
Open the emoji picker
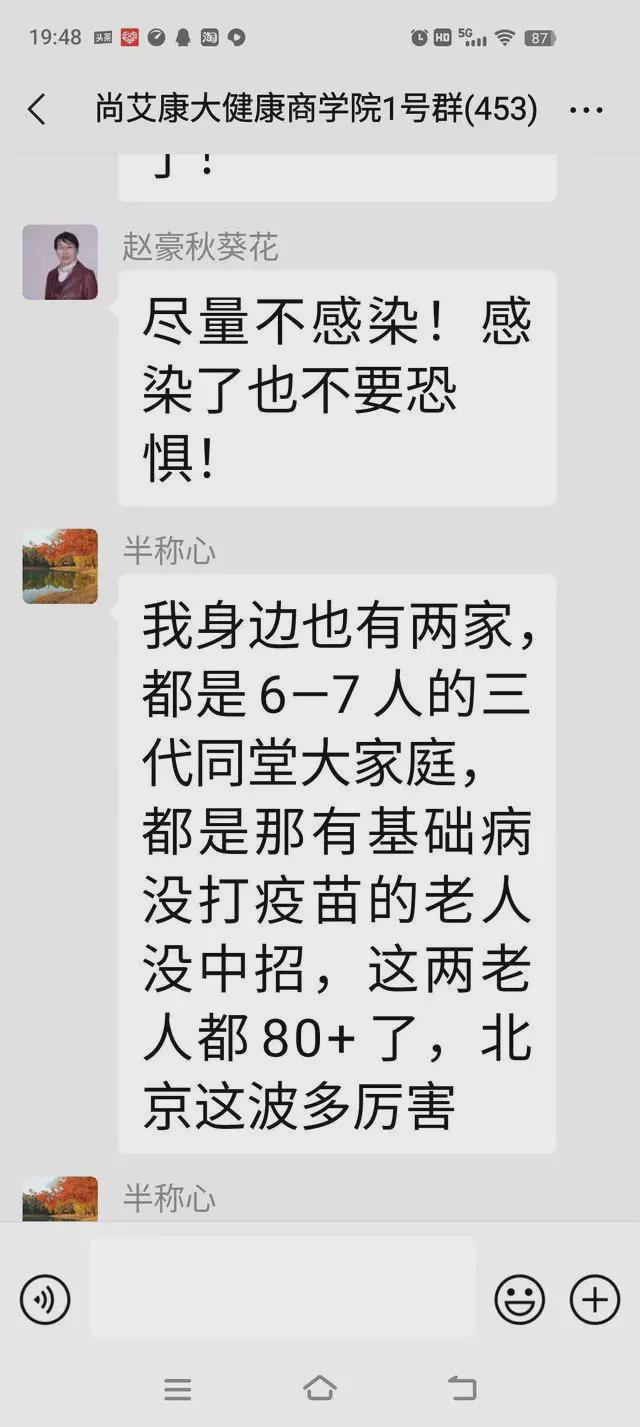[520, 1300]
